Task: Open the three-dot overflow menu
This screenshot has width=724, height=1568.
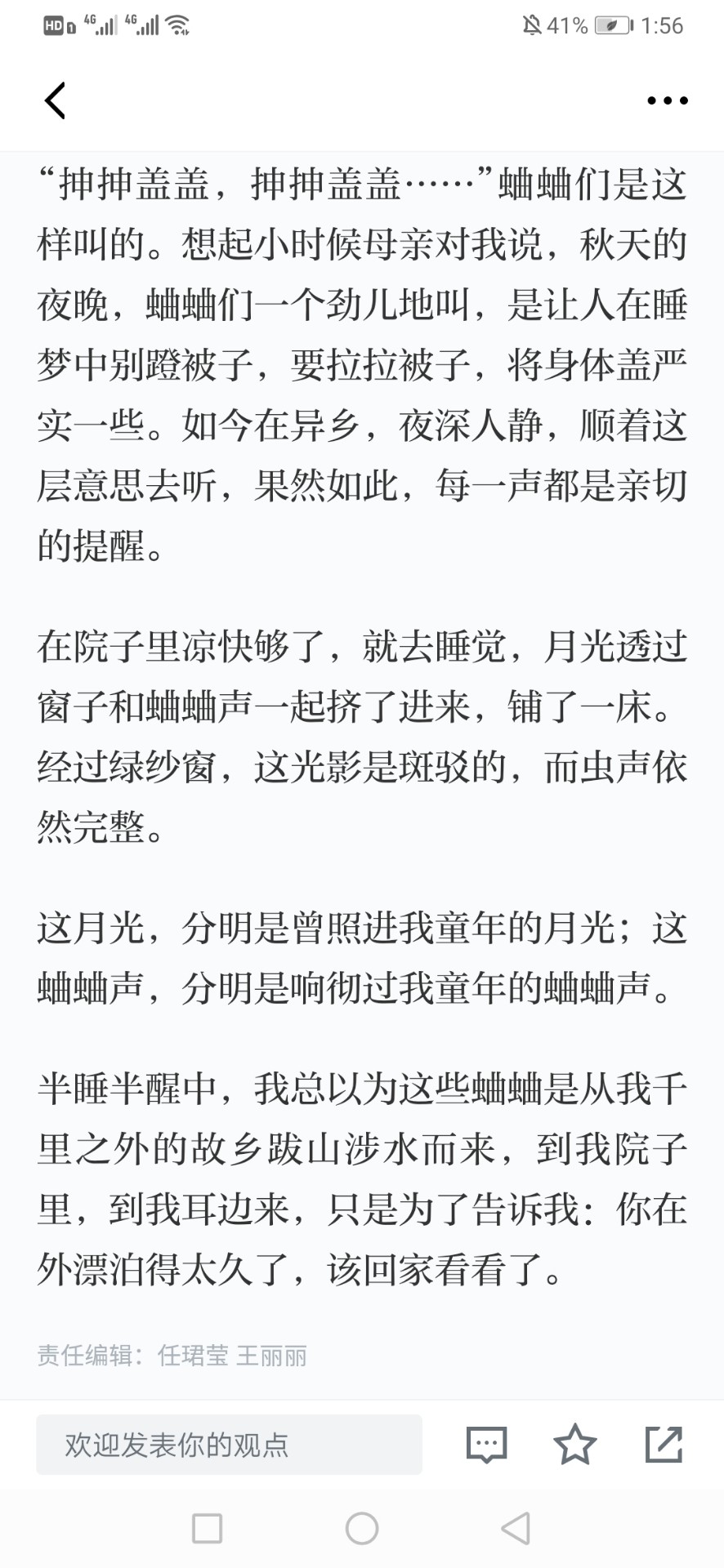Action: click(x=668, y=100)
